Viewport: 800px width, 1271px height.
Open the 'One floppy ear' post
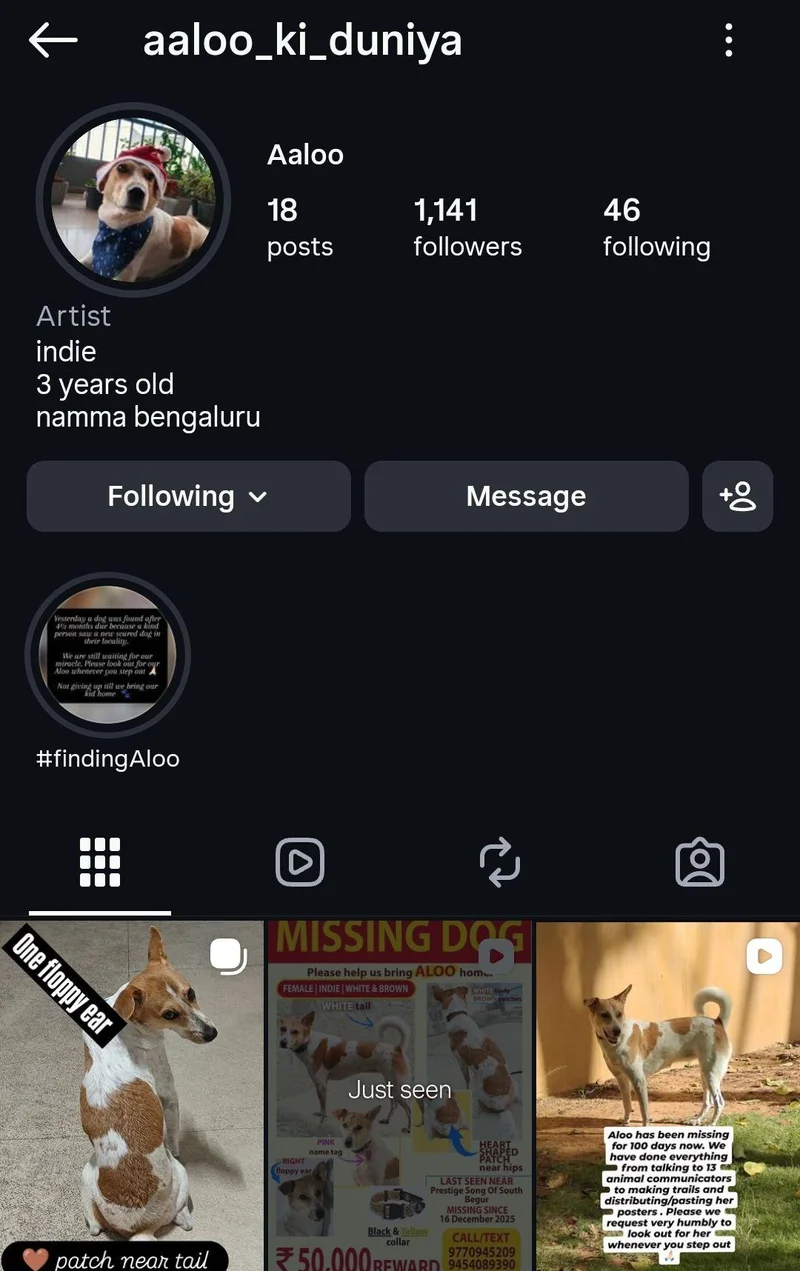131,1096
